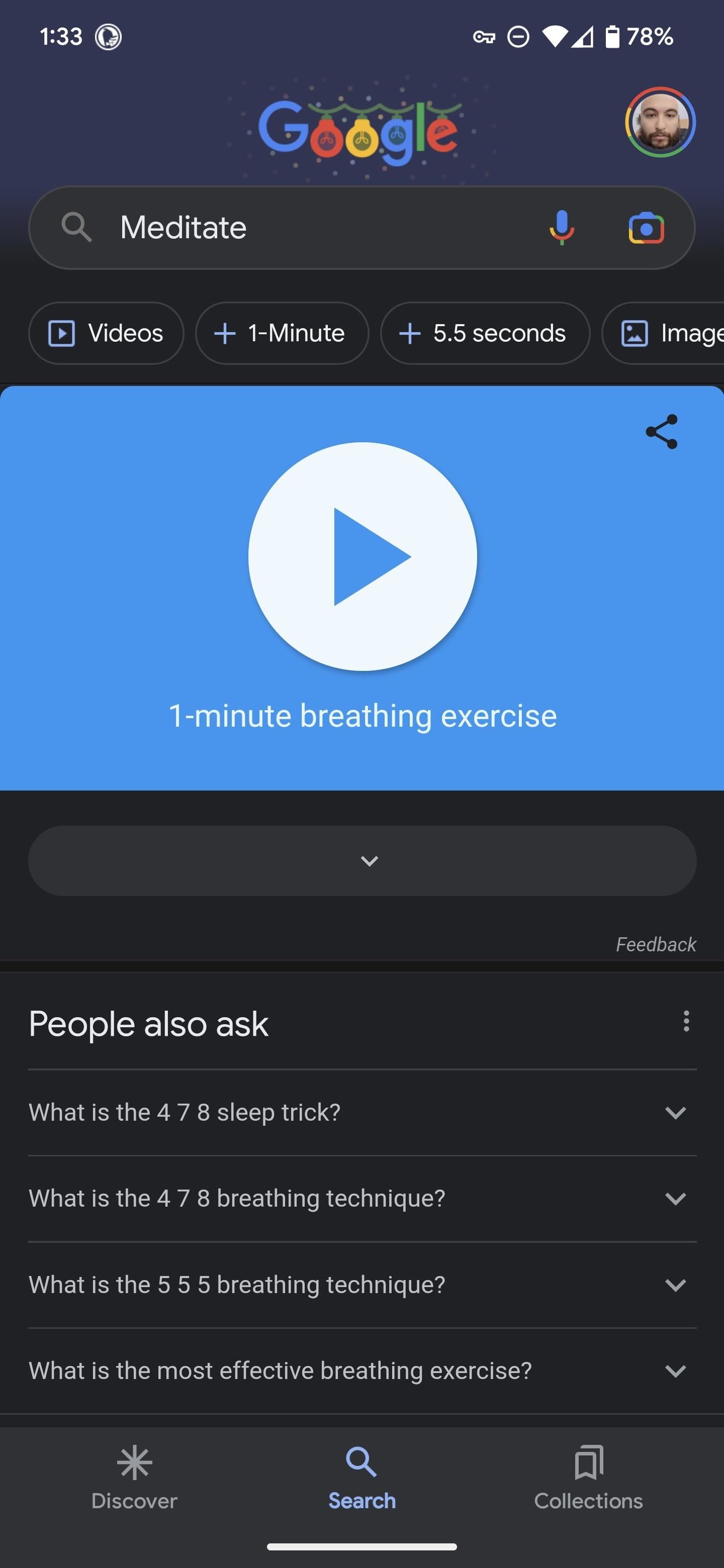Expand the panel below the breathing card
Viewport: 724px width, 1568px height.
coord(363,861)
